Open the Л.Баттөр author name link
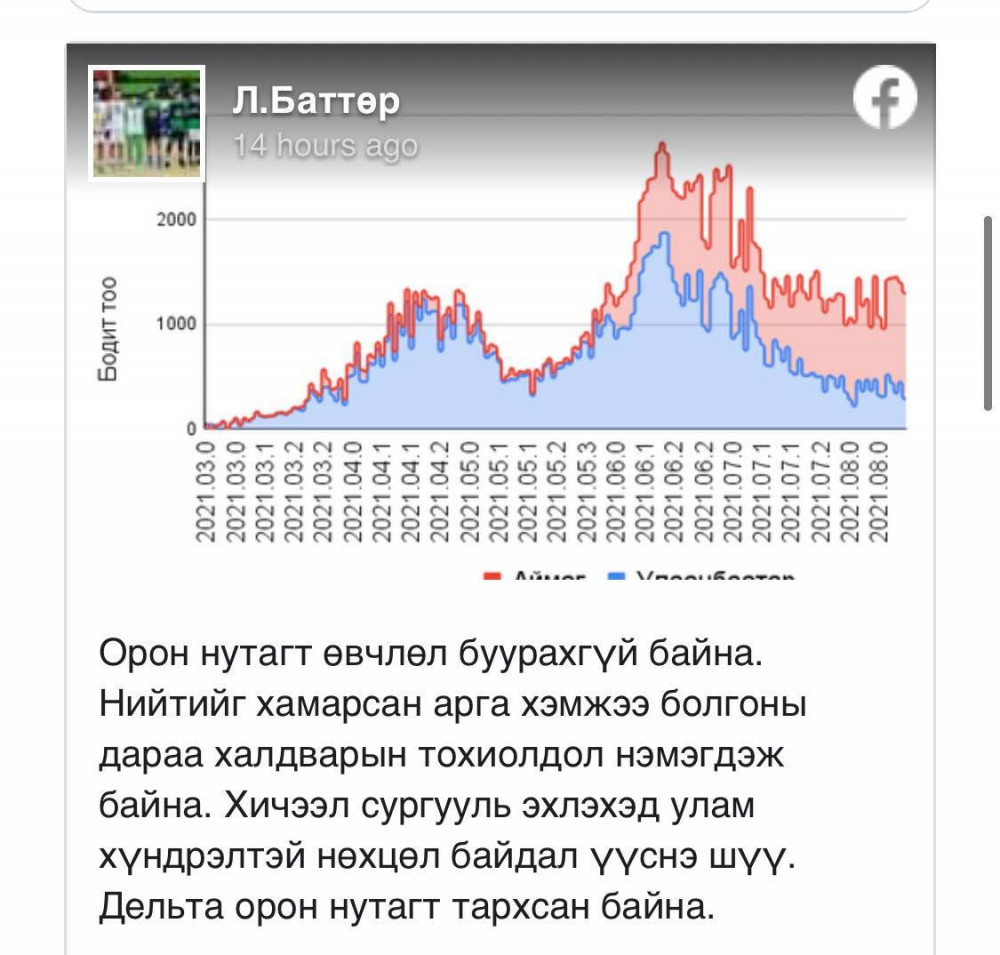The width and height of the screenshot is (1000, 955). coord(316,101)
